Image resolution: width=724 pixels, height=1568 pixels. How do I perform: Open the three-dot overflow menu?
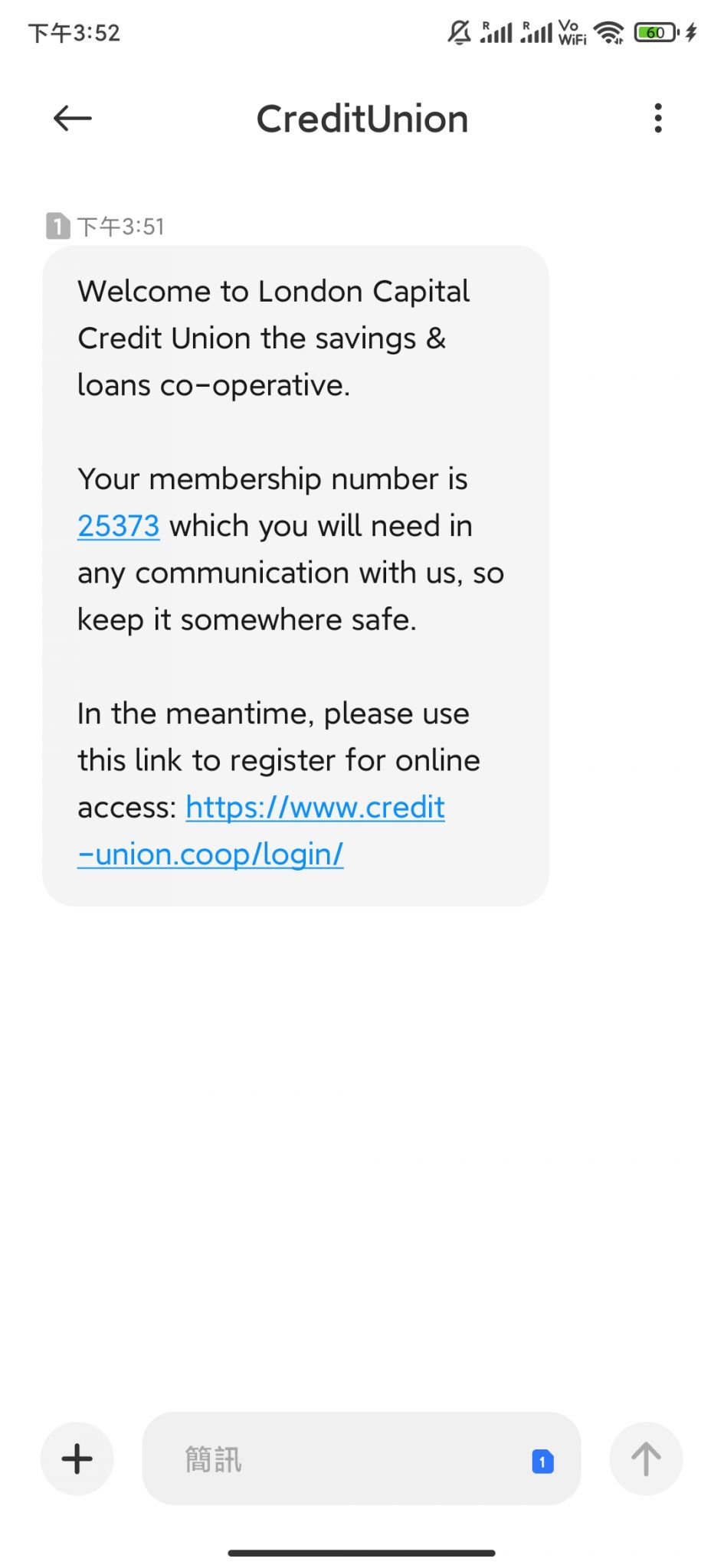coord(657,119)
